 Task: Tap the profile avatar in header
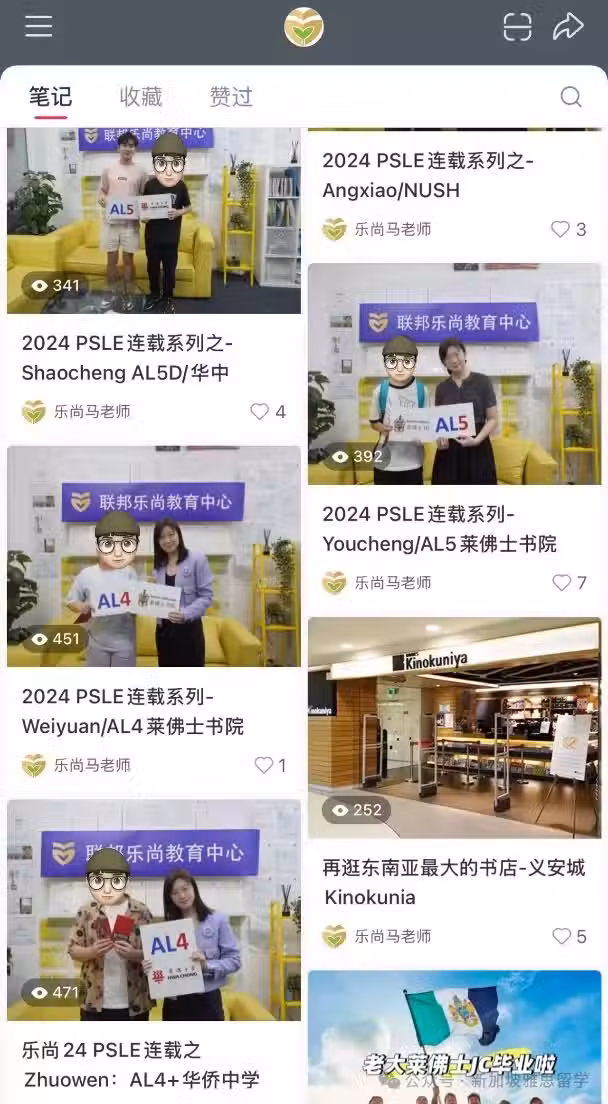click(x=304, y=27)
